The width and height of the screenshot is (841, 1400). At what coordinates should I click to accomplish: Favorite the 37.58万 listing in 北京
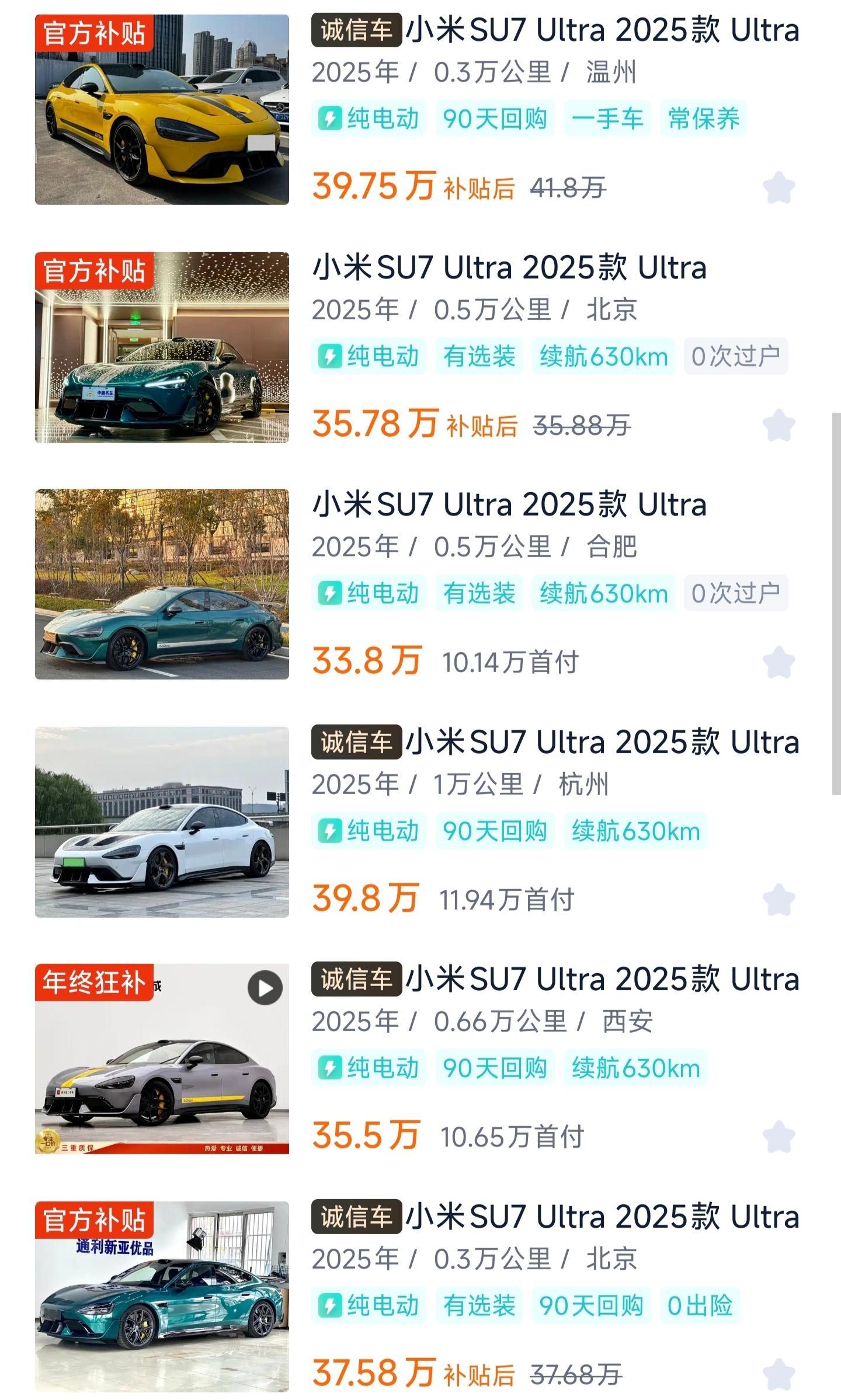click(779, 1373)
